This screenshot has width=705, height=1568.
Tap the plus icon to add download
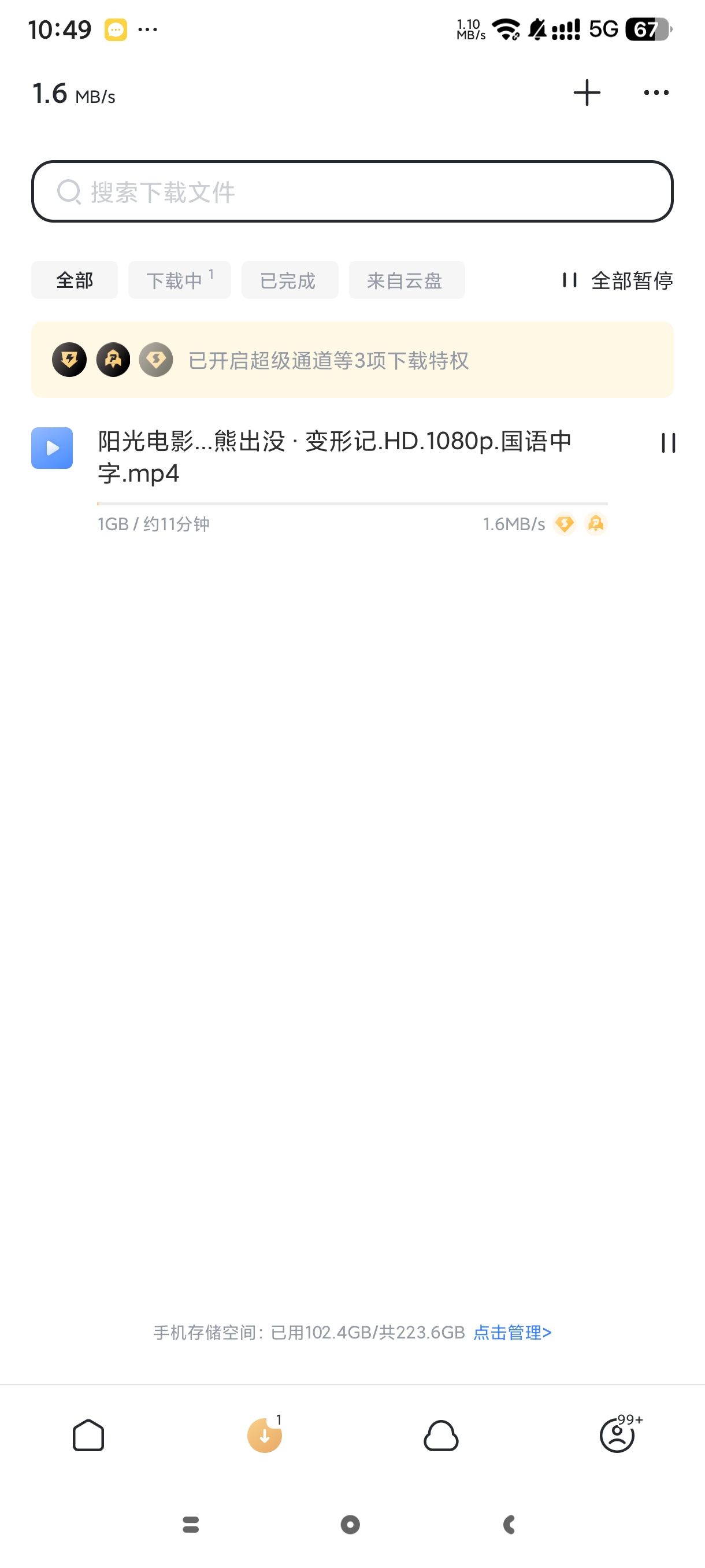587,93
